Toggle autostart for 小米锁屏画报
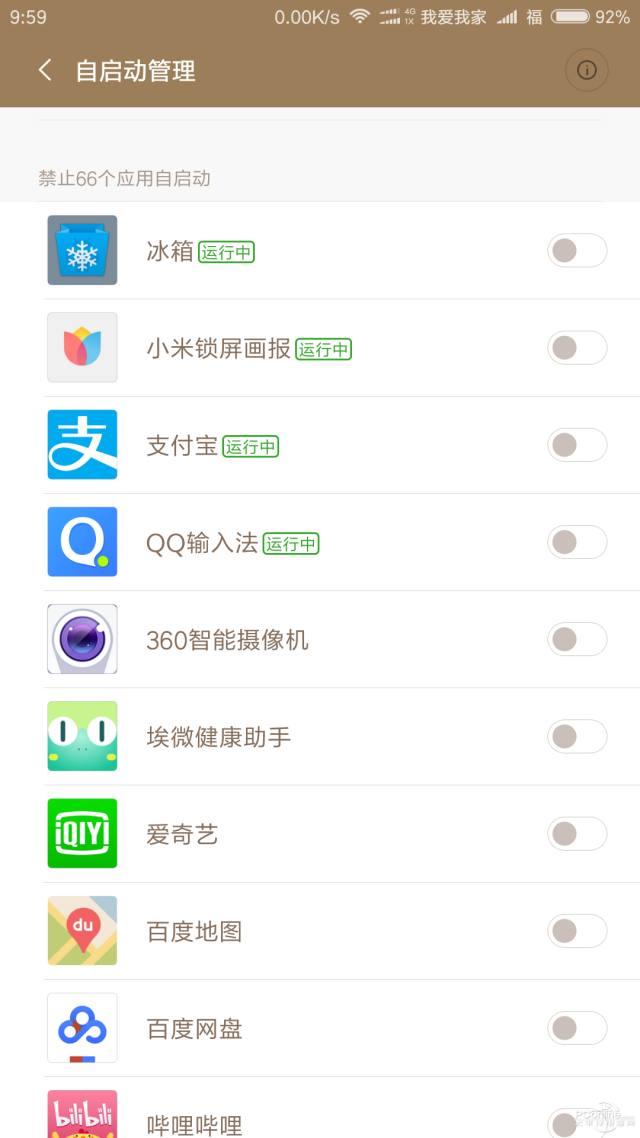This screenshot has width=640, height=1138. [577, 348]
